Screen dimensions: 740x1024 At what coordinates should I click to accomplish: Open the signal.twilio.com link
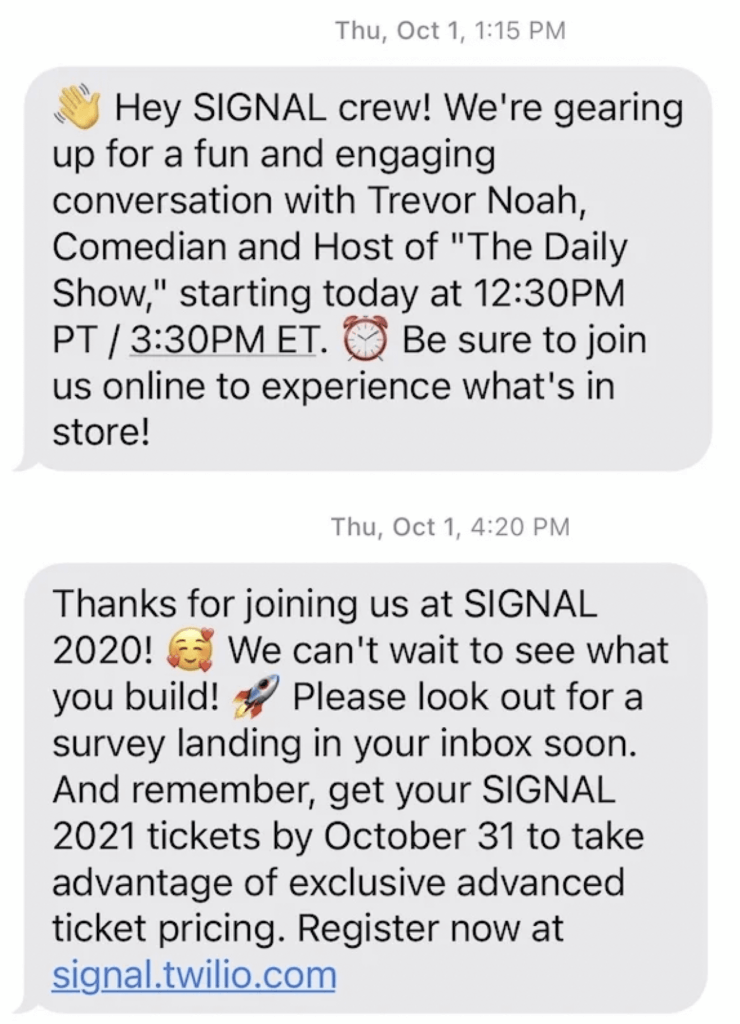(193, 974)
